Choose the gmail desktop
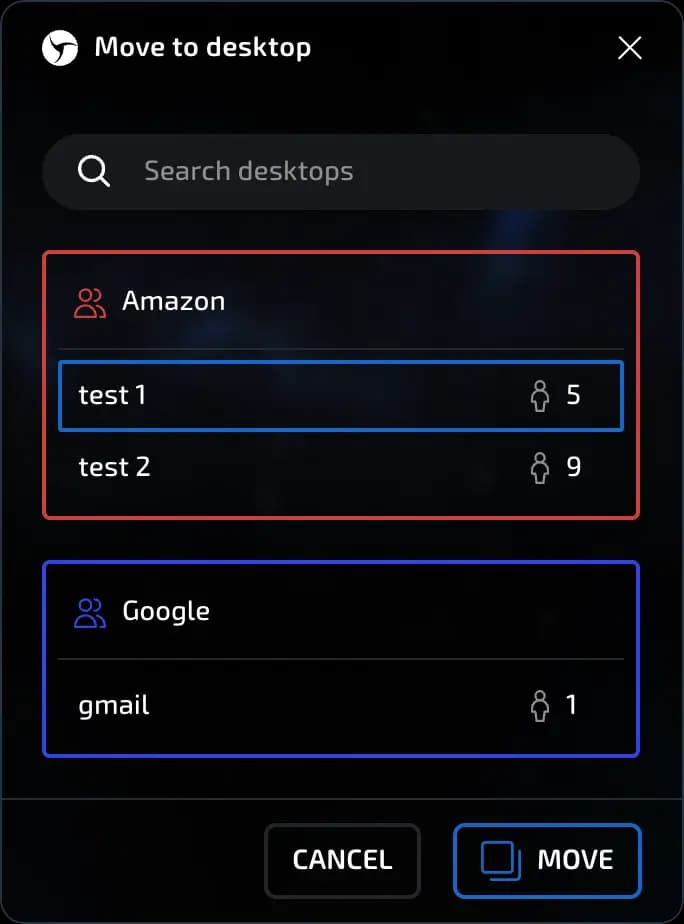684x924 pixels. tap(340, 706)
